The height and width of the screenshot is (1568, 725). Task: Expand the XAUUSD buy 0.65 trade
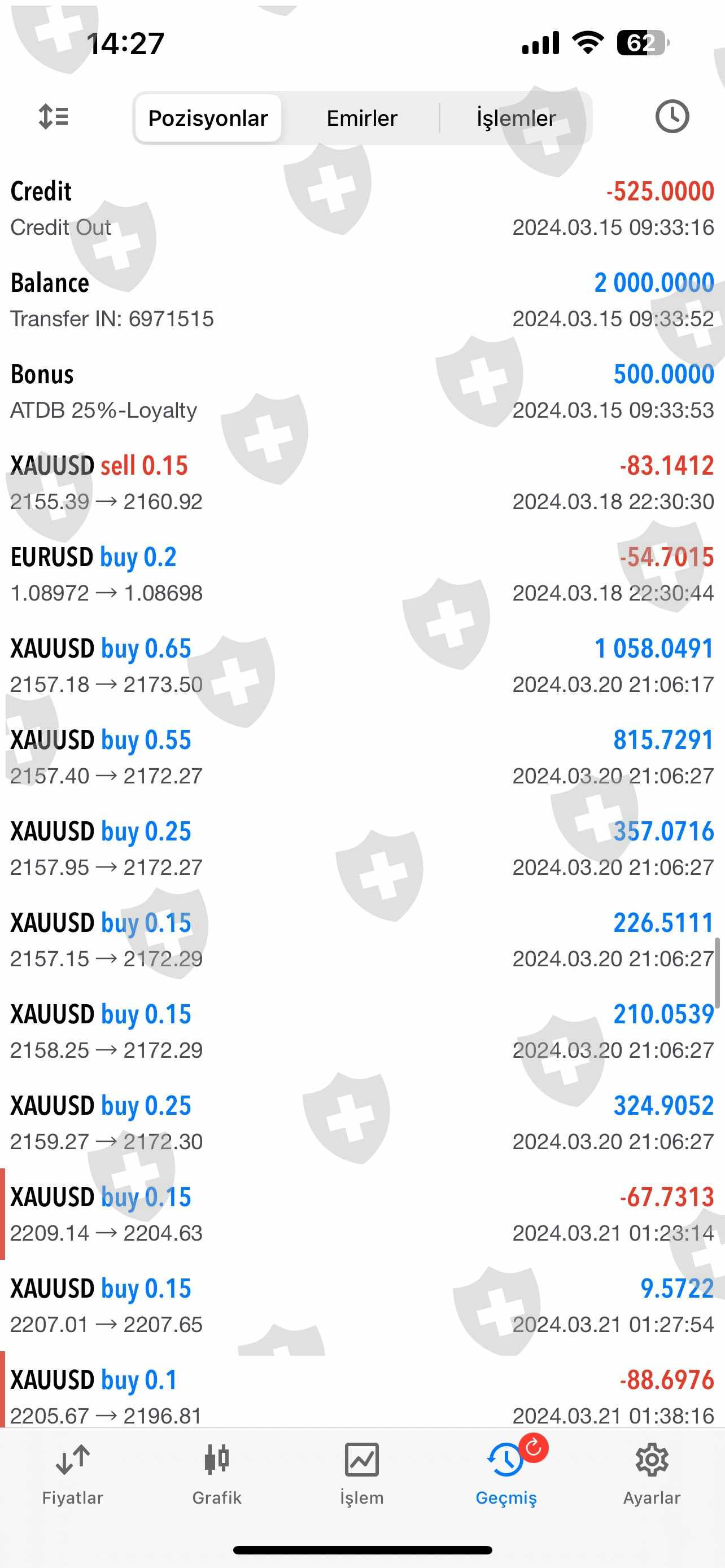(361, 666)
